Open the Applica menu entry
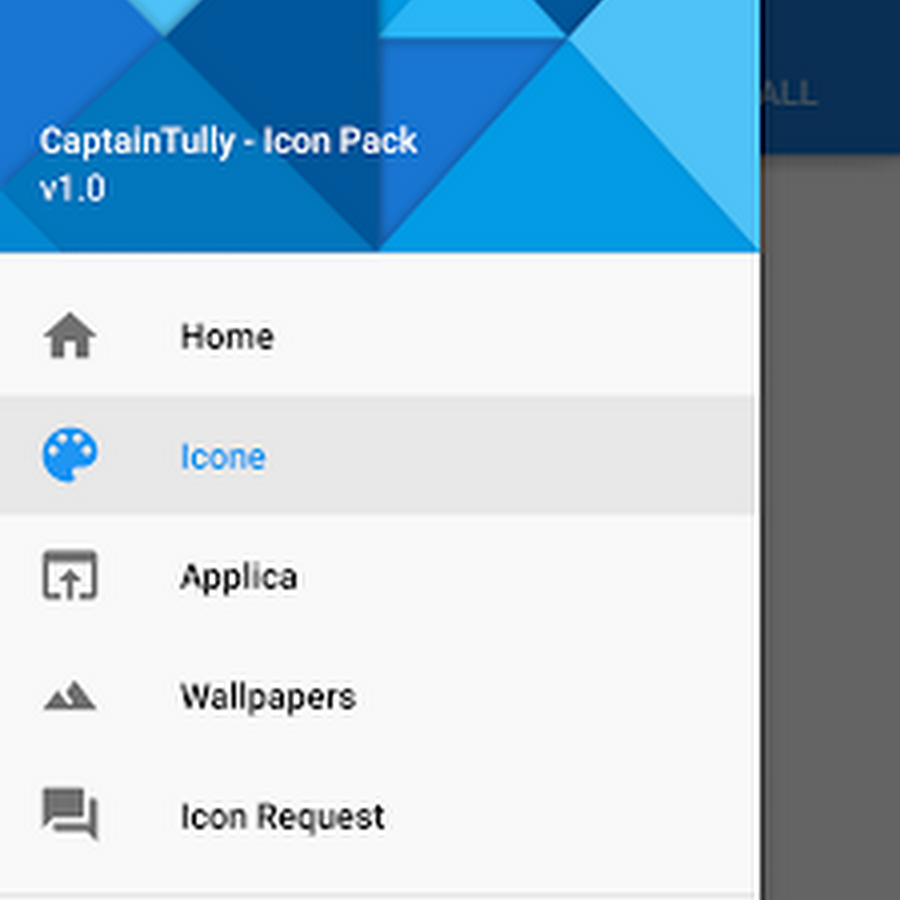Viewport: 900px width, 900px height. pos(238,577)
